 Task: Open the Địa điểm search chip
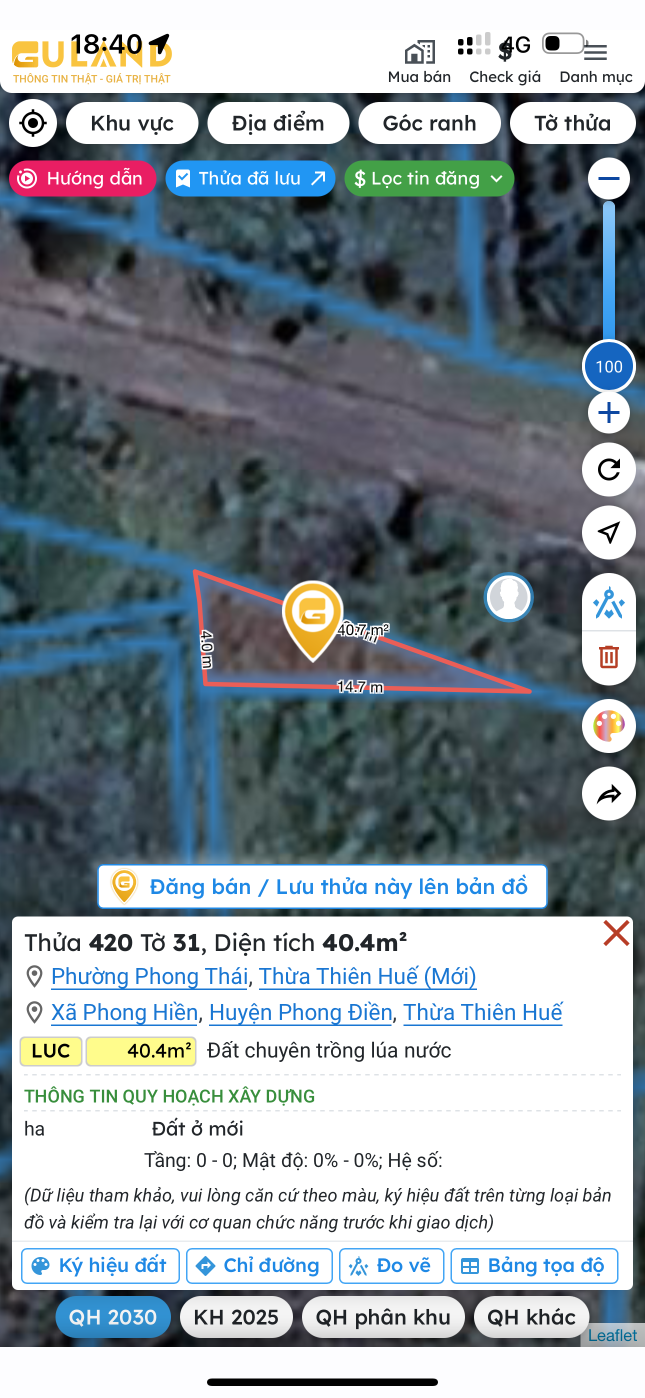tap(278, 124)
